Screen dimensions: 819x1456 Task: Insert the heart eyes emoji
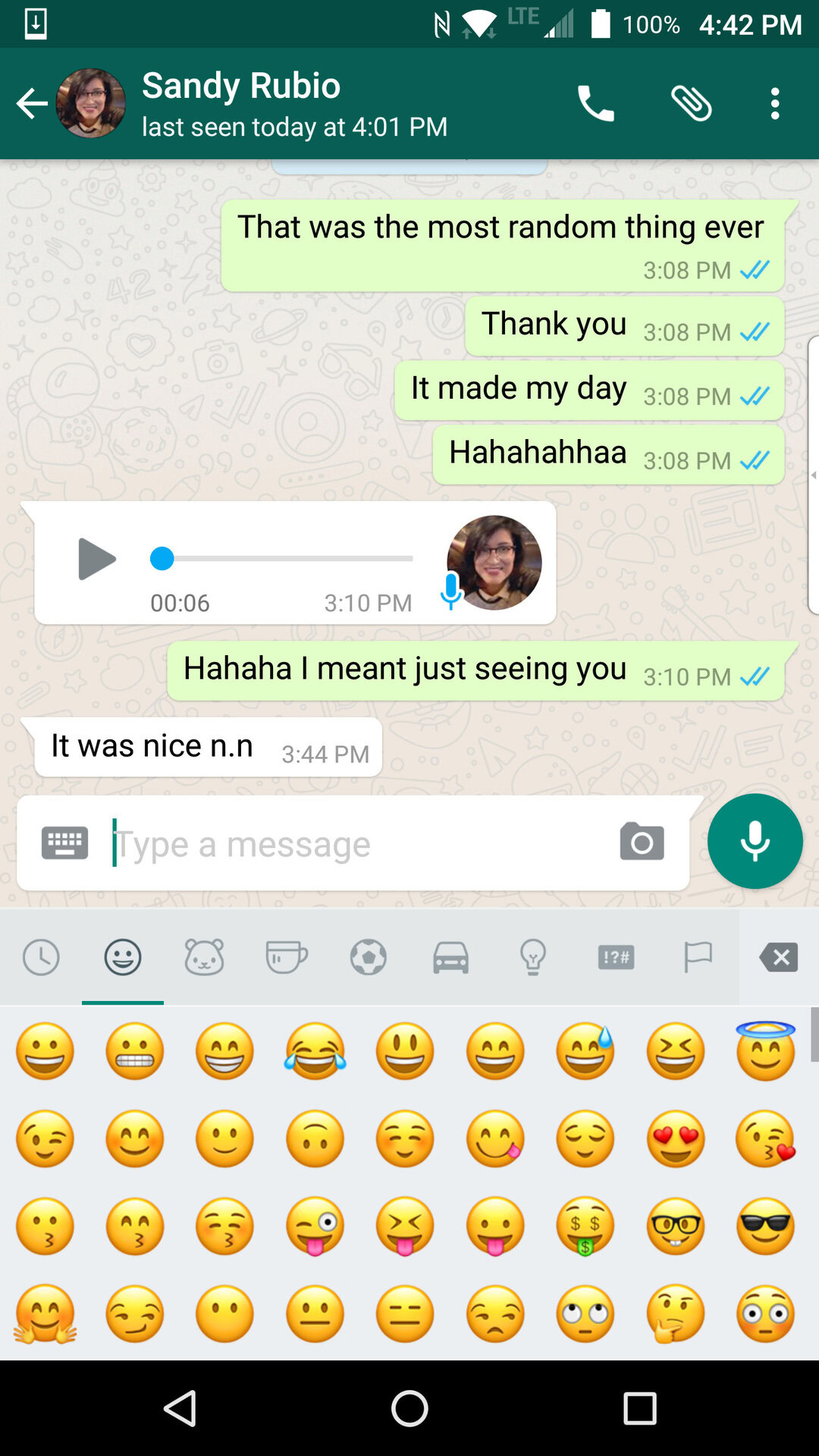coord(675,1139)
